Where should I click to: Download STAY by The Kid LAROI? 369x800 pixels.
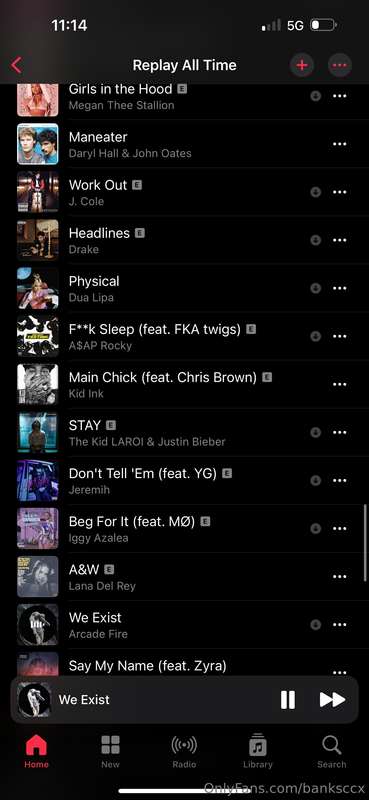click(x=315, y=432)
